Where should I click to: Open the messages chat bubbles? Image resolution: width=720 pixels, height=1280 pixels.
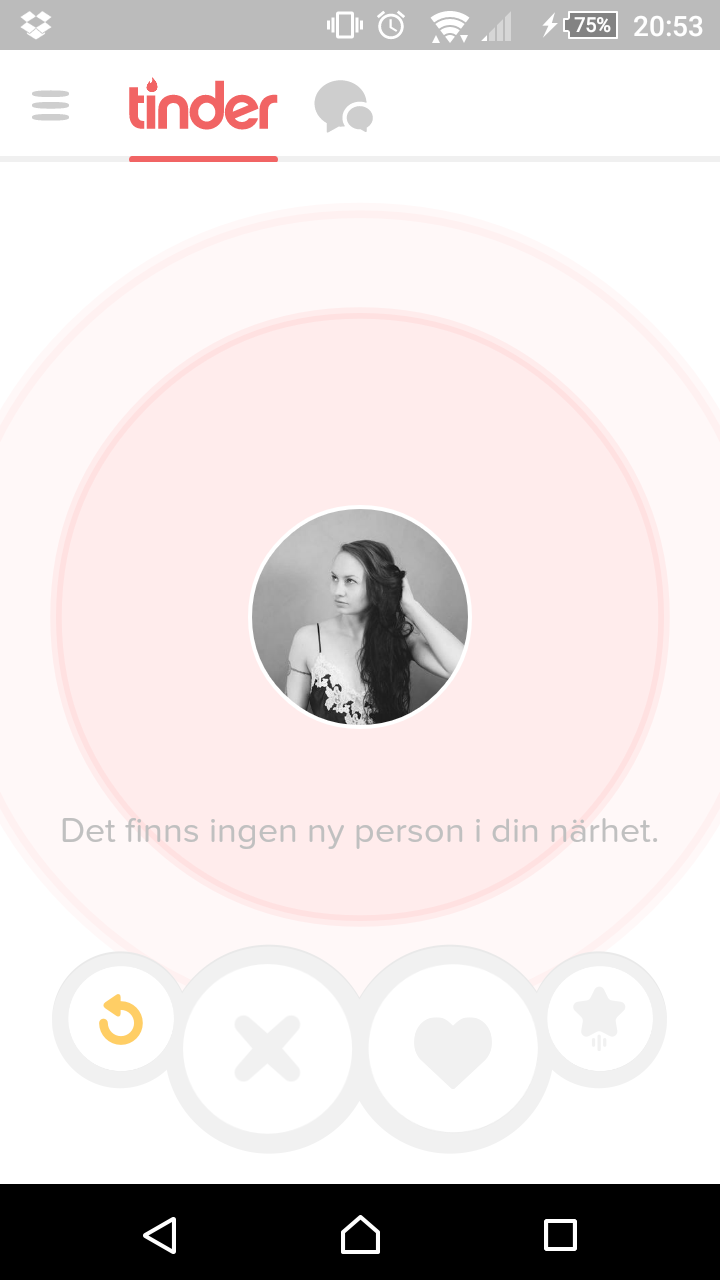tap(343, 107)
